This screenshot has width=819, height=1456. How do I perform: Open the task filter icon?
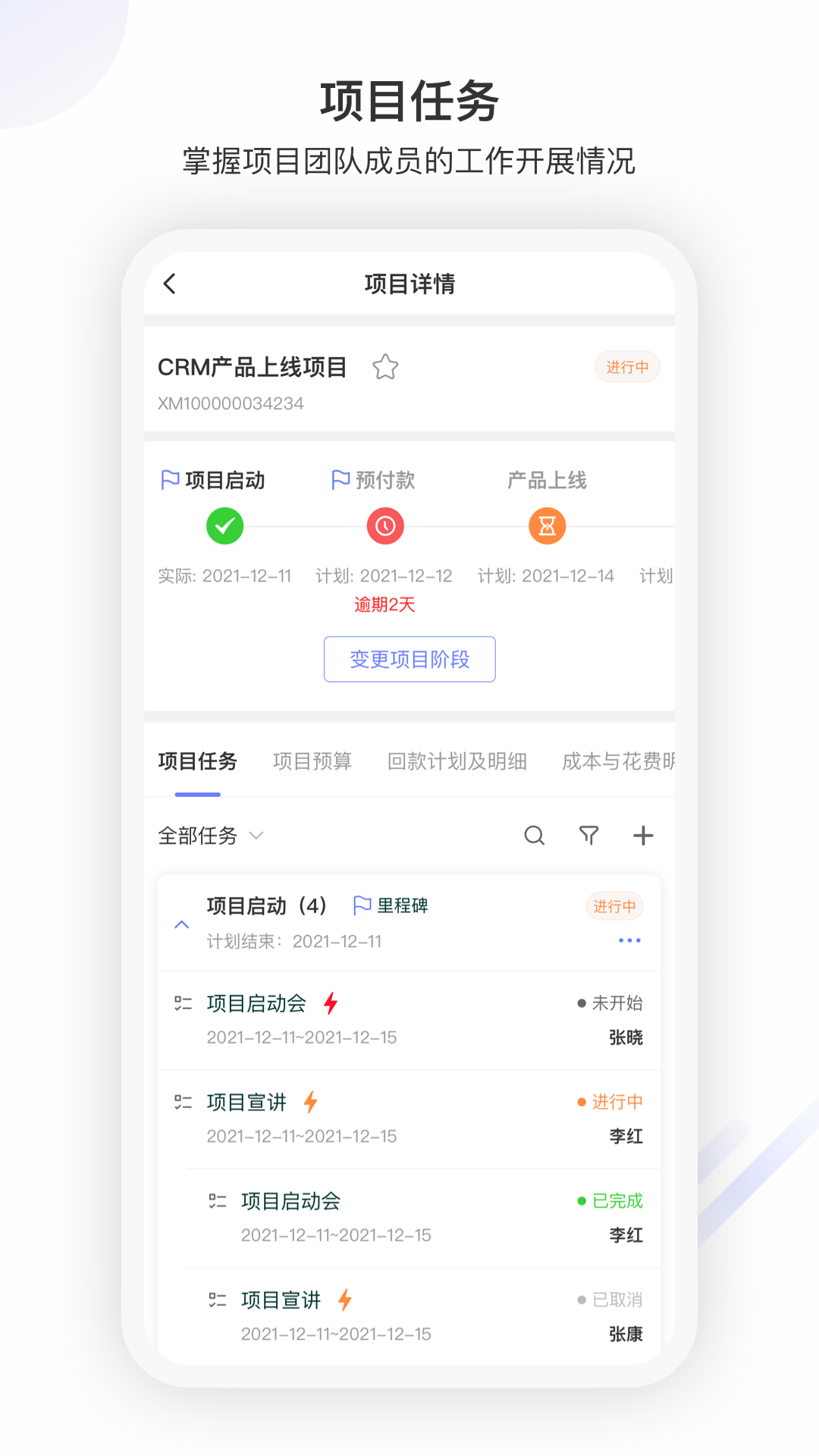coord(588,835)
